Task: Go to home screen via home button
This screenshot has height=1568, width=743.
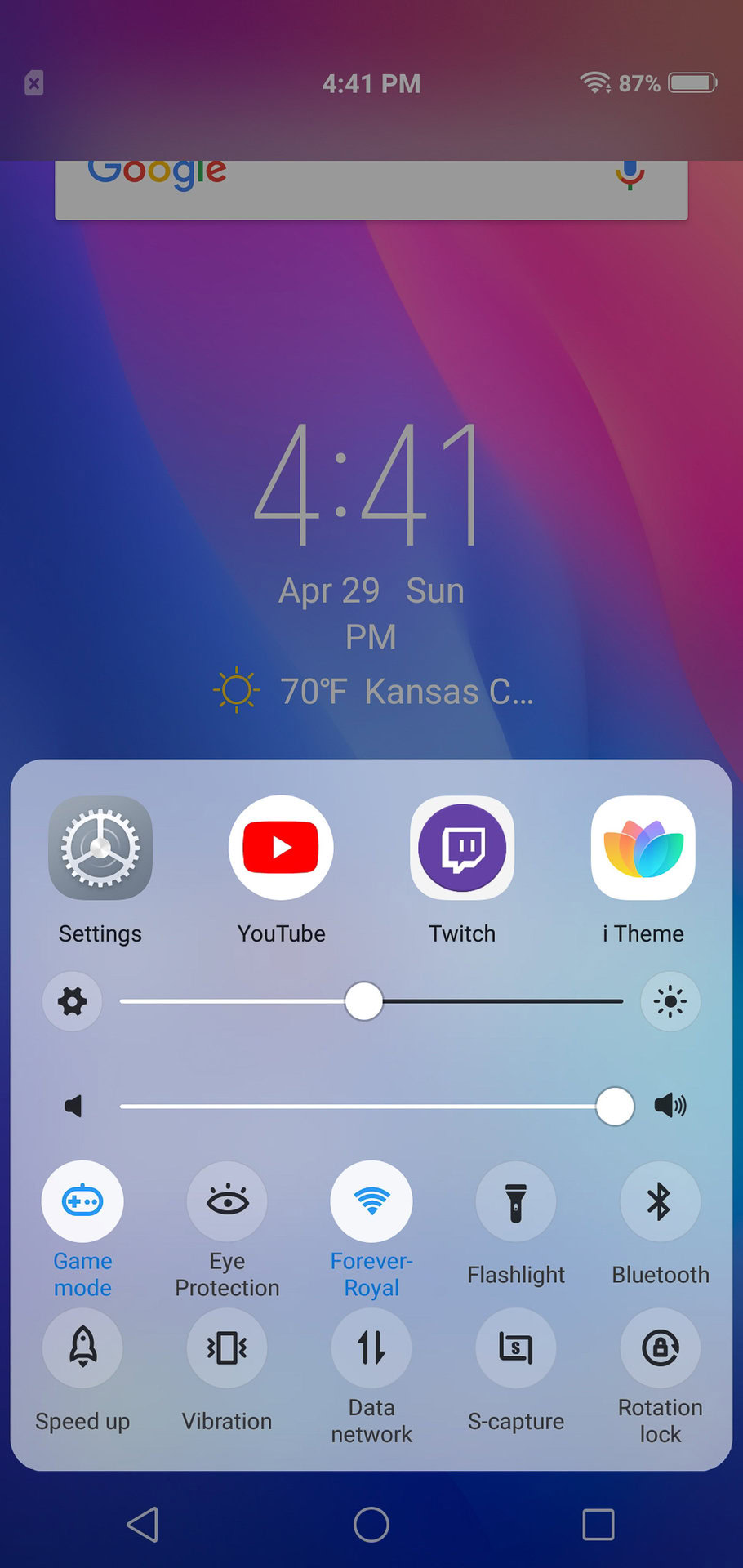Action: click(x=371, y=1524)
